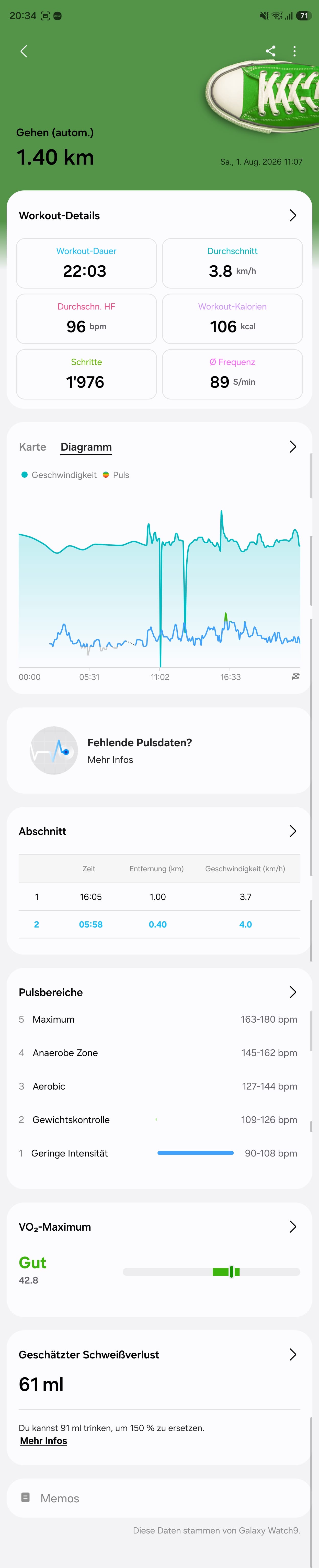Select the Diagramm tab
319x1568 pixels.
(x=86, y=447)
